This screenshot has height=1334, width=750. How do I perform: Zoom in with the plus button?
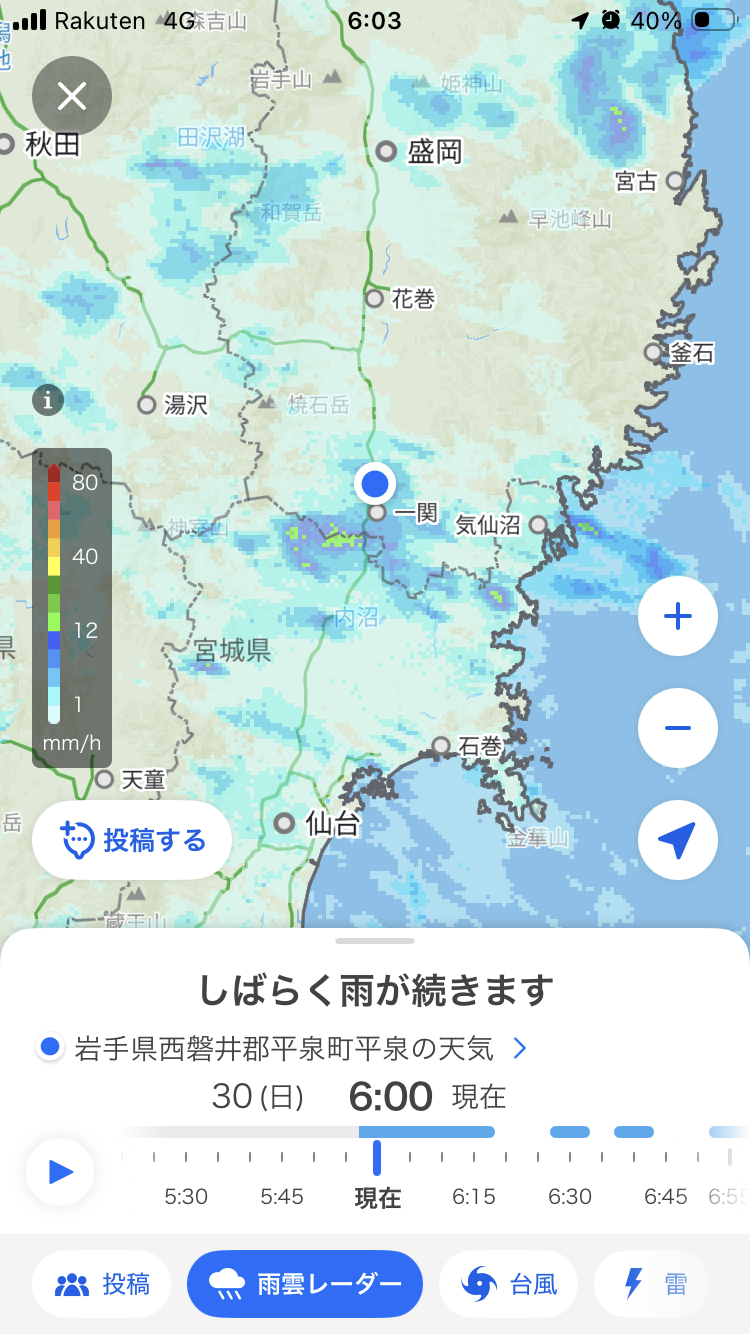coord(678,616)
